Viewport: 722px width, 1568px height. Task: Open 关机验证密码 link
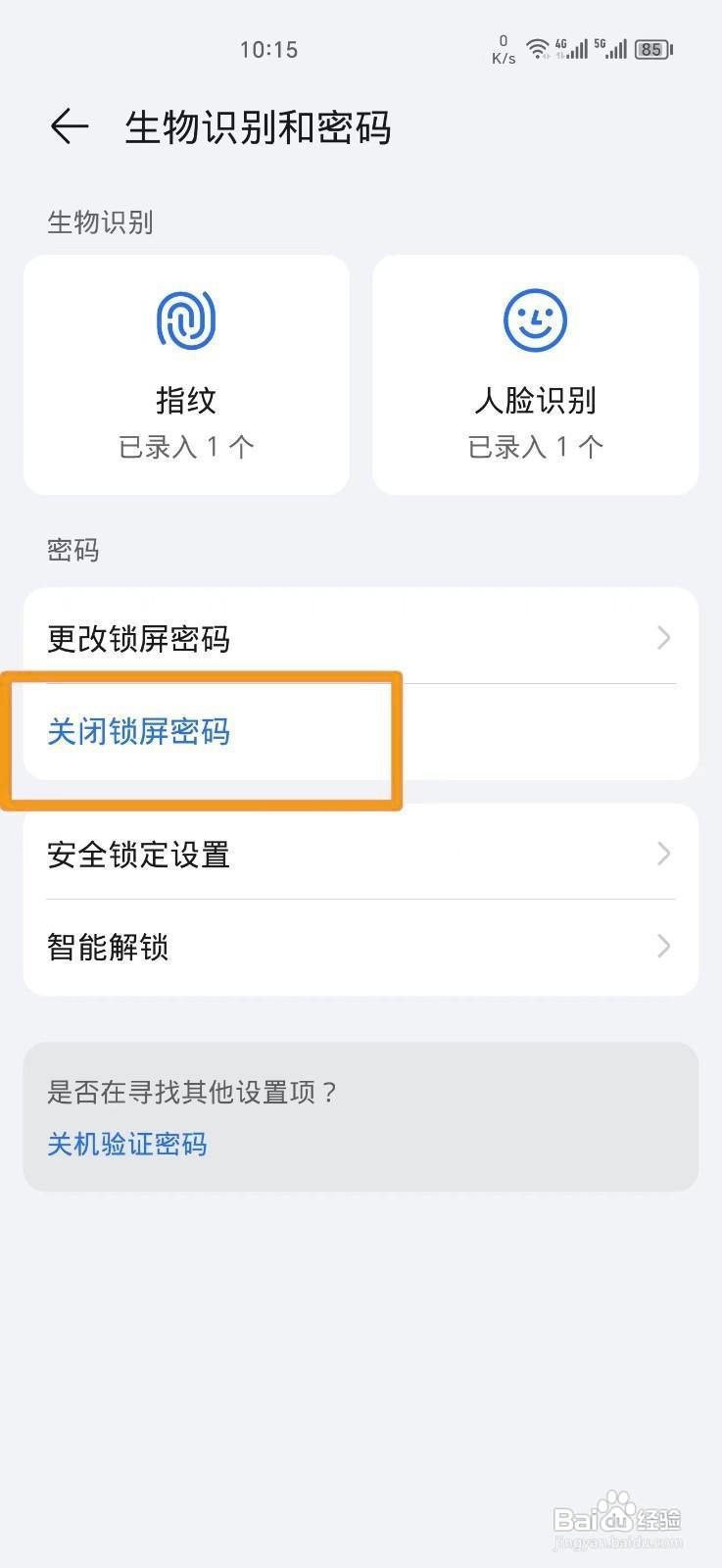point(126,1144)
